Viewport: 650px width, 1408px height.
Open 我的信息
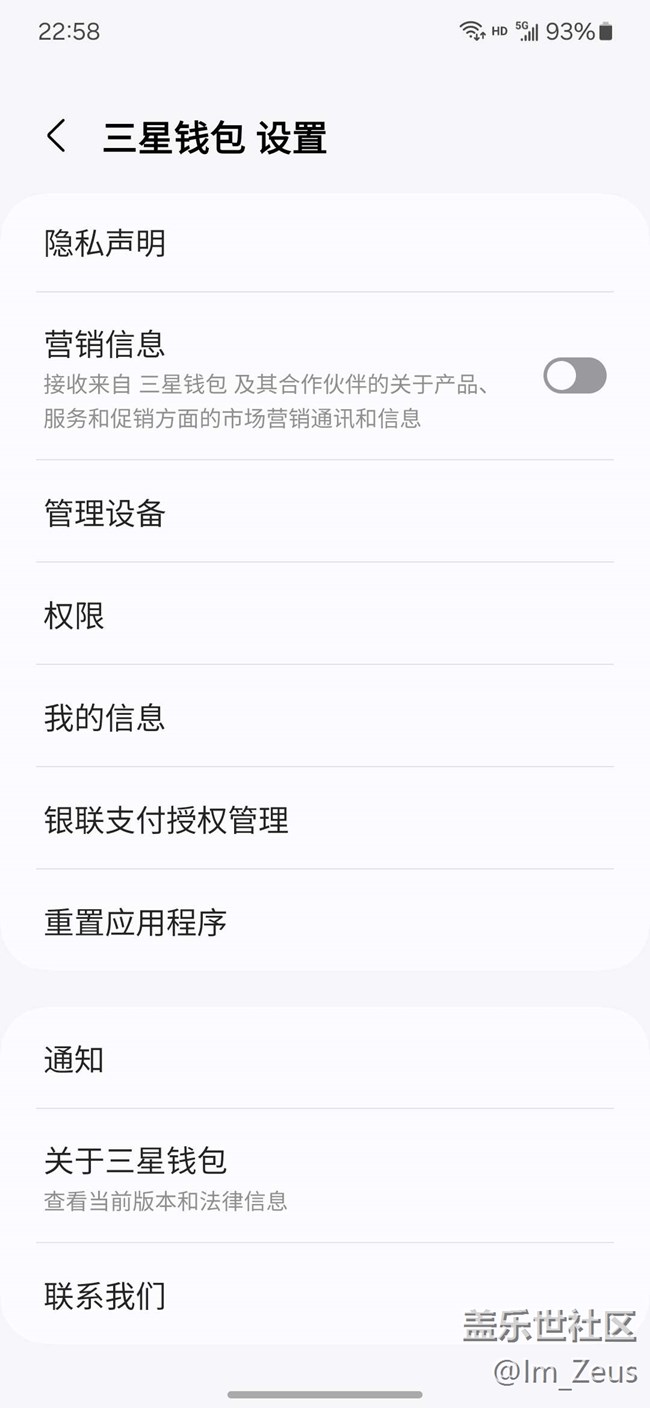(325, 716)
